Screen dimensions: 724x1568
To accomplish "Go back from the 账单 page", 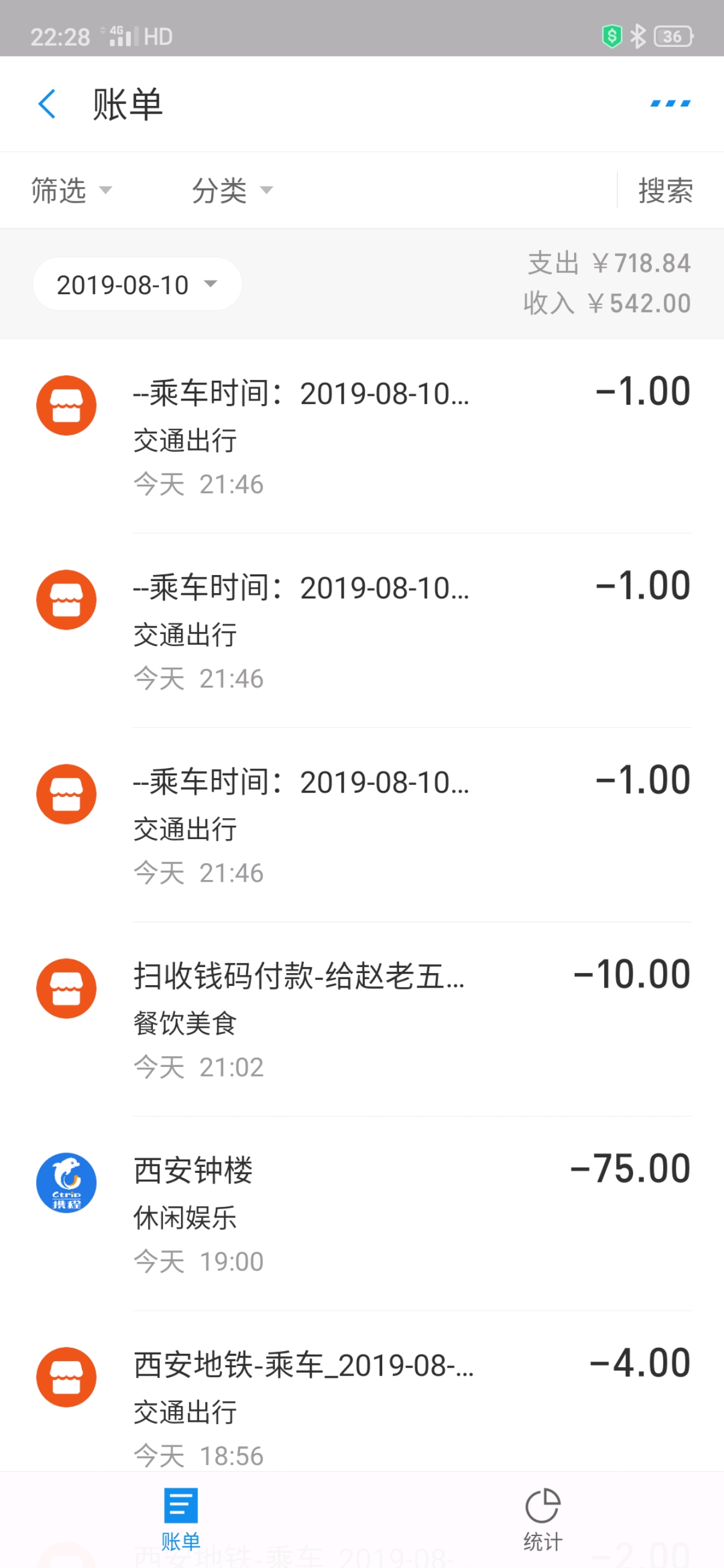I will point(47,103).
